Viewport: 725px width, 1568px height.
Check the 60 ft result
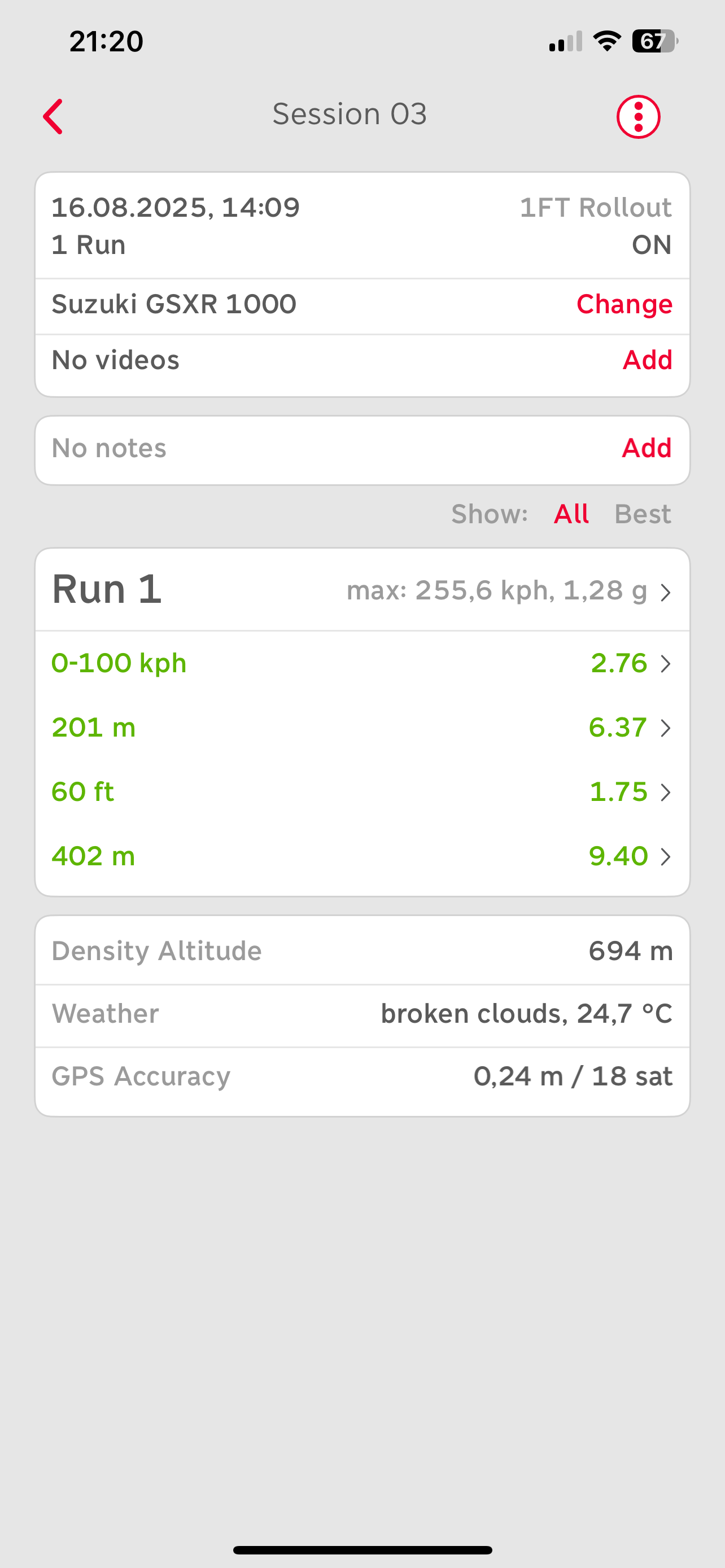[x=362, y=792]
